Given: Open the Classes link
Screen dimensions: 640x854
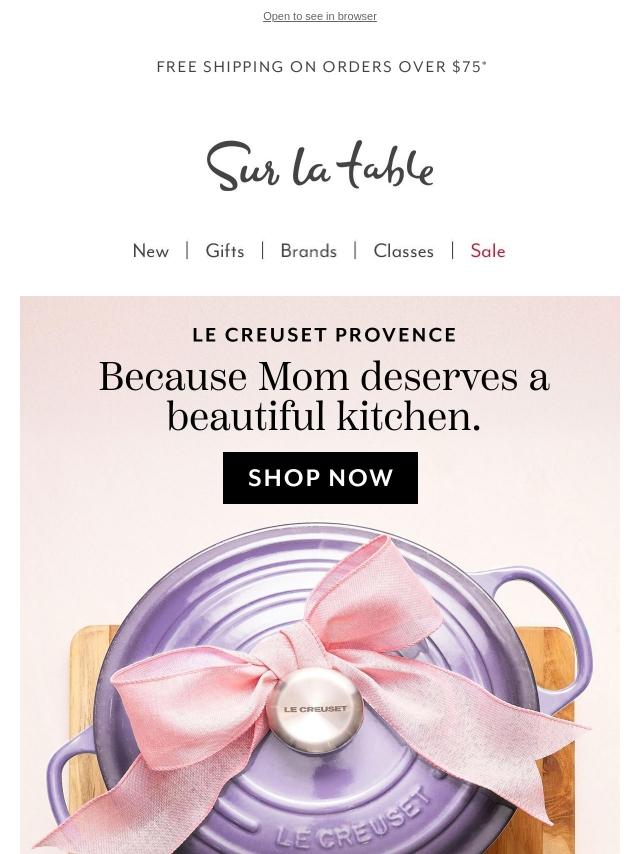Looking at the screenshot, I should (404, 251).
